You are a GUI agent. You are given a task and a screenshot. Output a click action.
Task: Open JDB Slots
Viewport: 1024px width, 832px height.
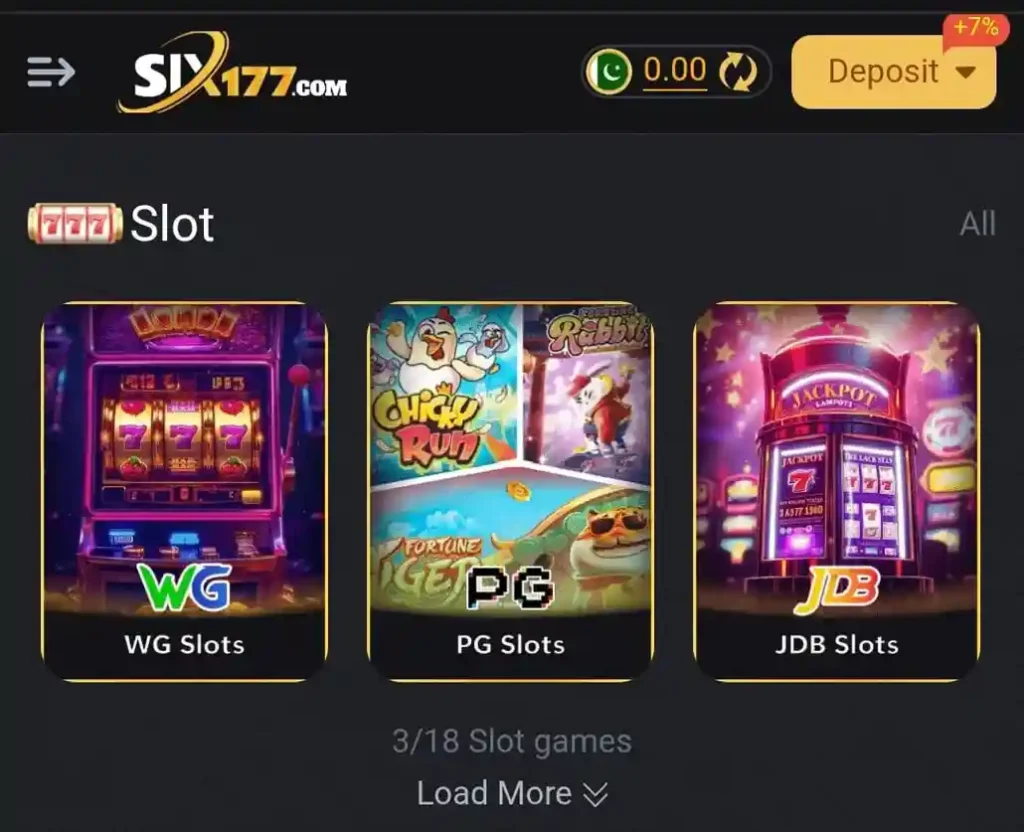pos(836,491)
